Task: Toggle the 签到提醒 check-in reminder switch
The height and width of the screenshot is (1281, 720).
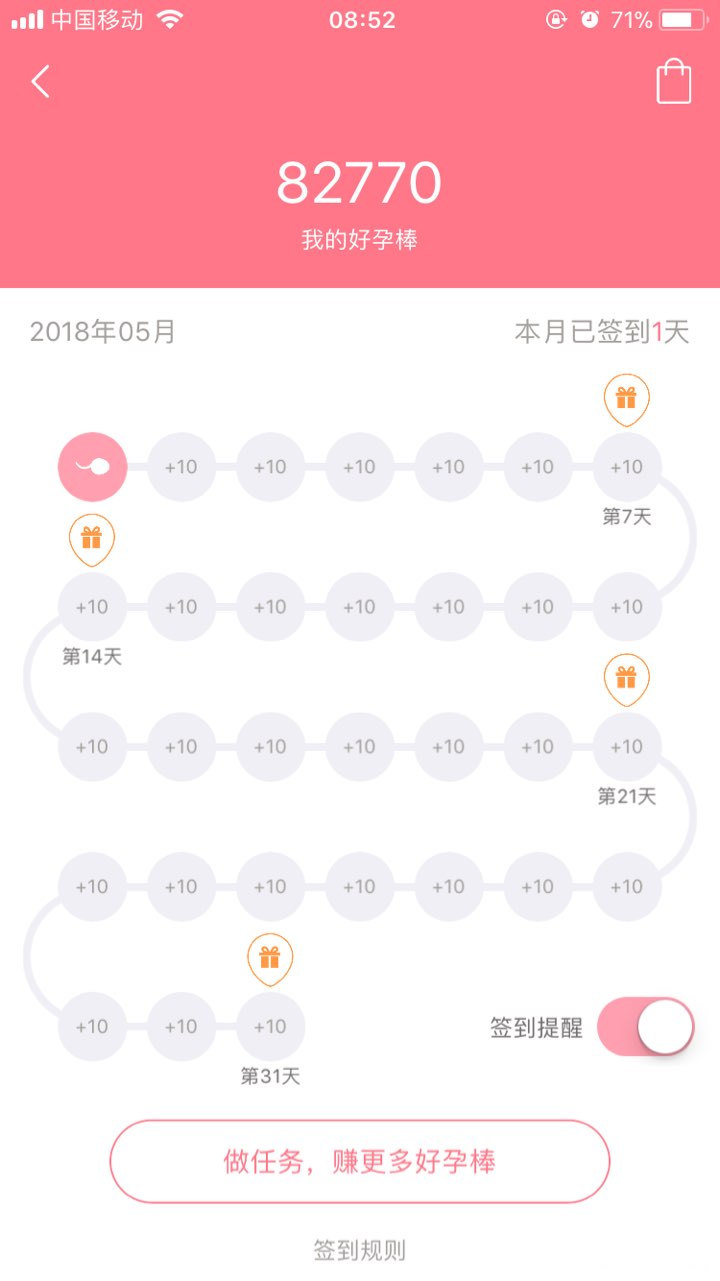Action: coord(645,1025)
